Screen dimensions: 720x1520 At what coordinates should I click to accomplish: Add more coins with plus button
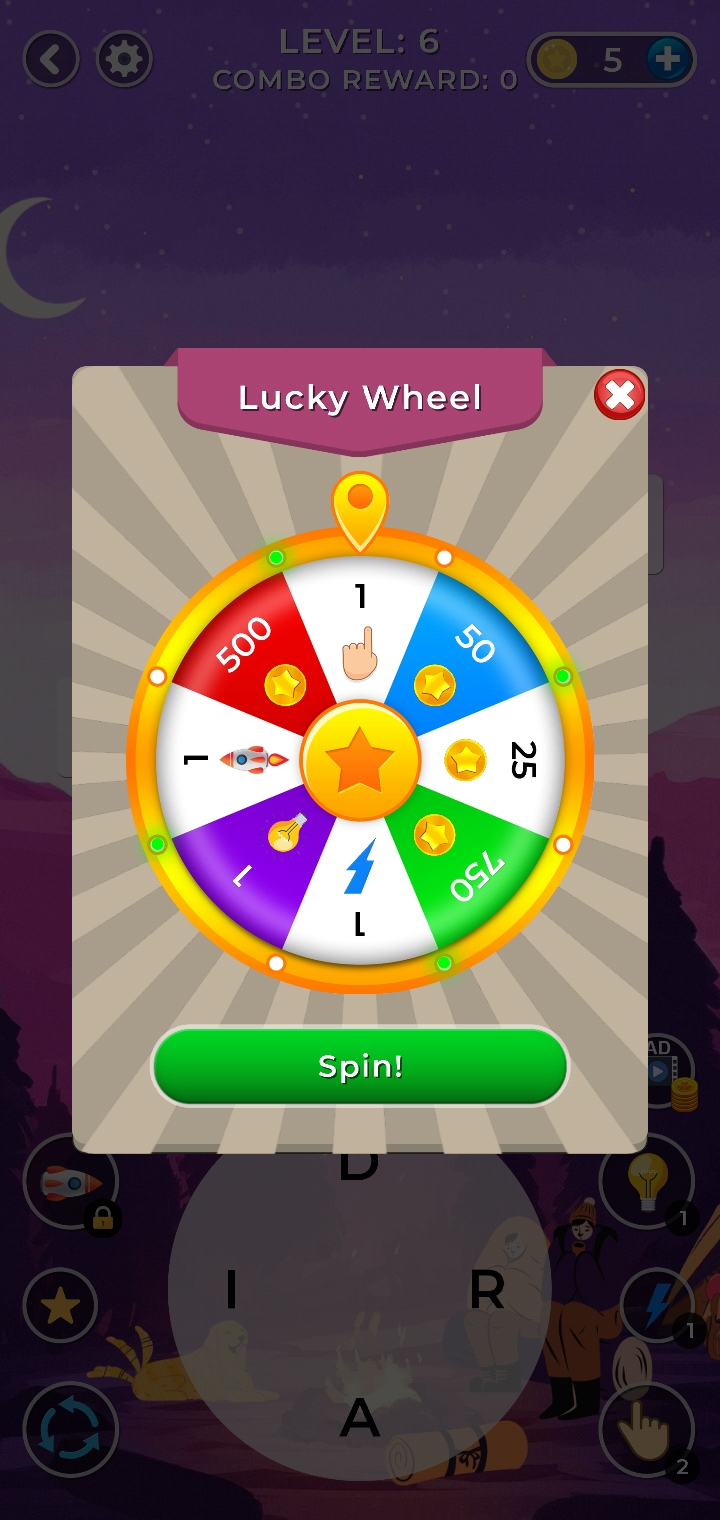(668, 60)
